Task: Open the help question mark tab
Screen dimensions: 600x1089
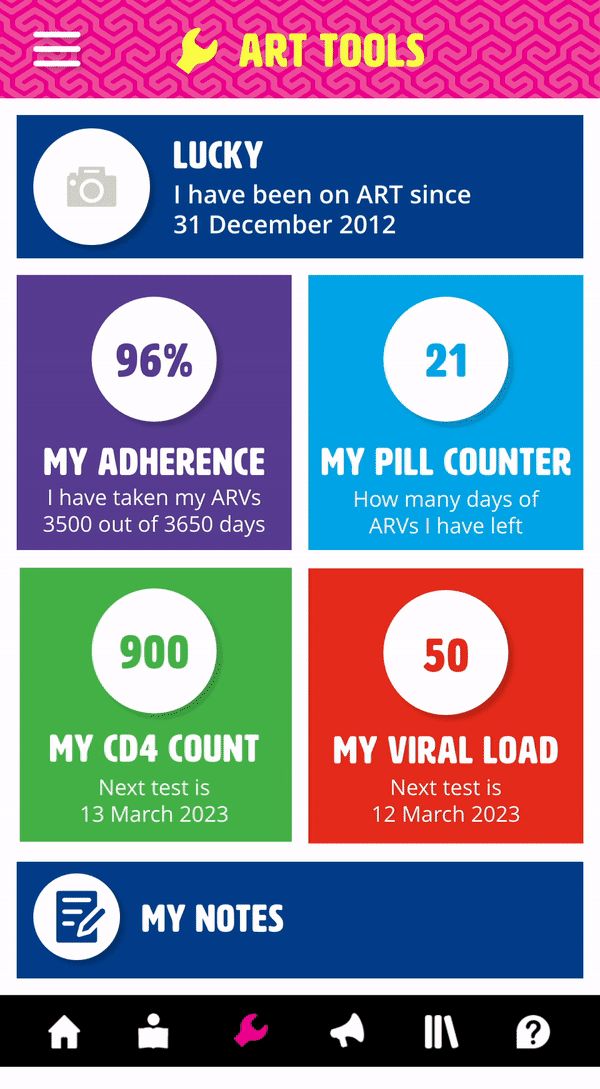Action: click(x=533, y=1032)
